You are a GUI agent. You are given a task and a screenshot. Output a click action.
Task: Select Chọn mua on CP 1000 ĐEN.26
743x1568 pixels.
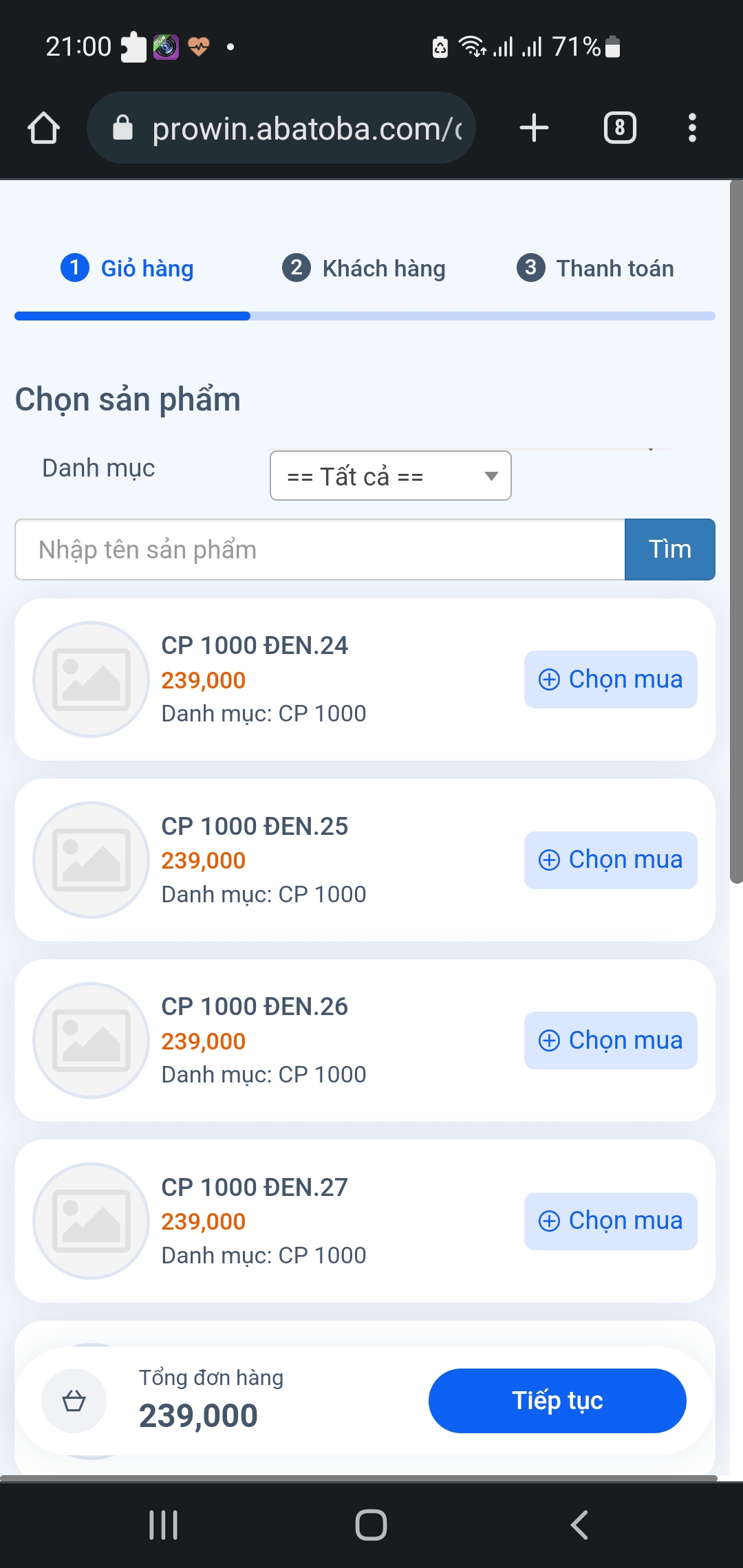610,1041
